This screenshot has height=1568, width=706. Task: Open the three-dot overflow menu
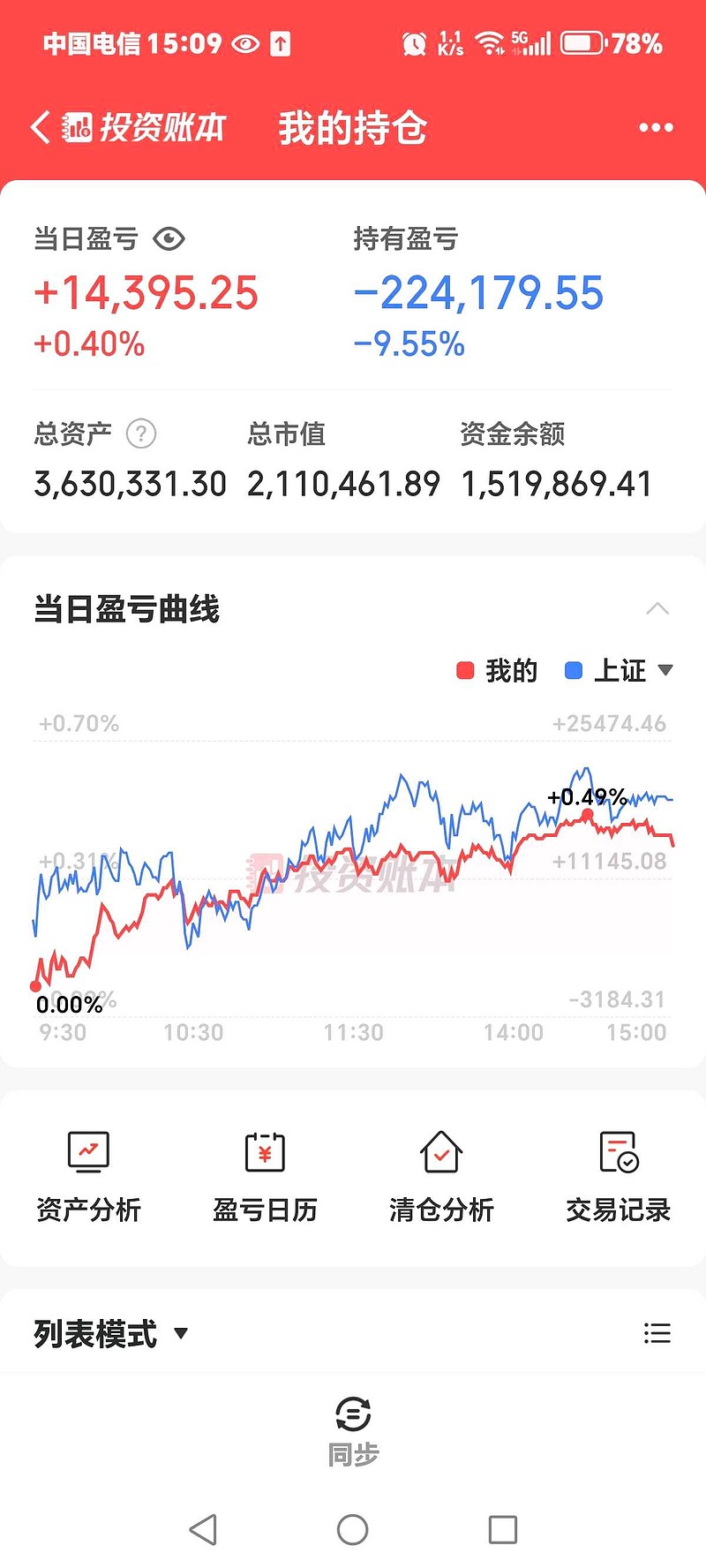pos(656,128)
